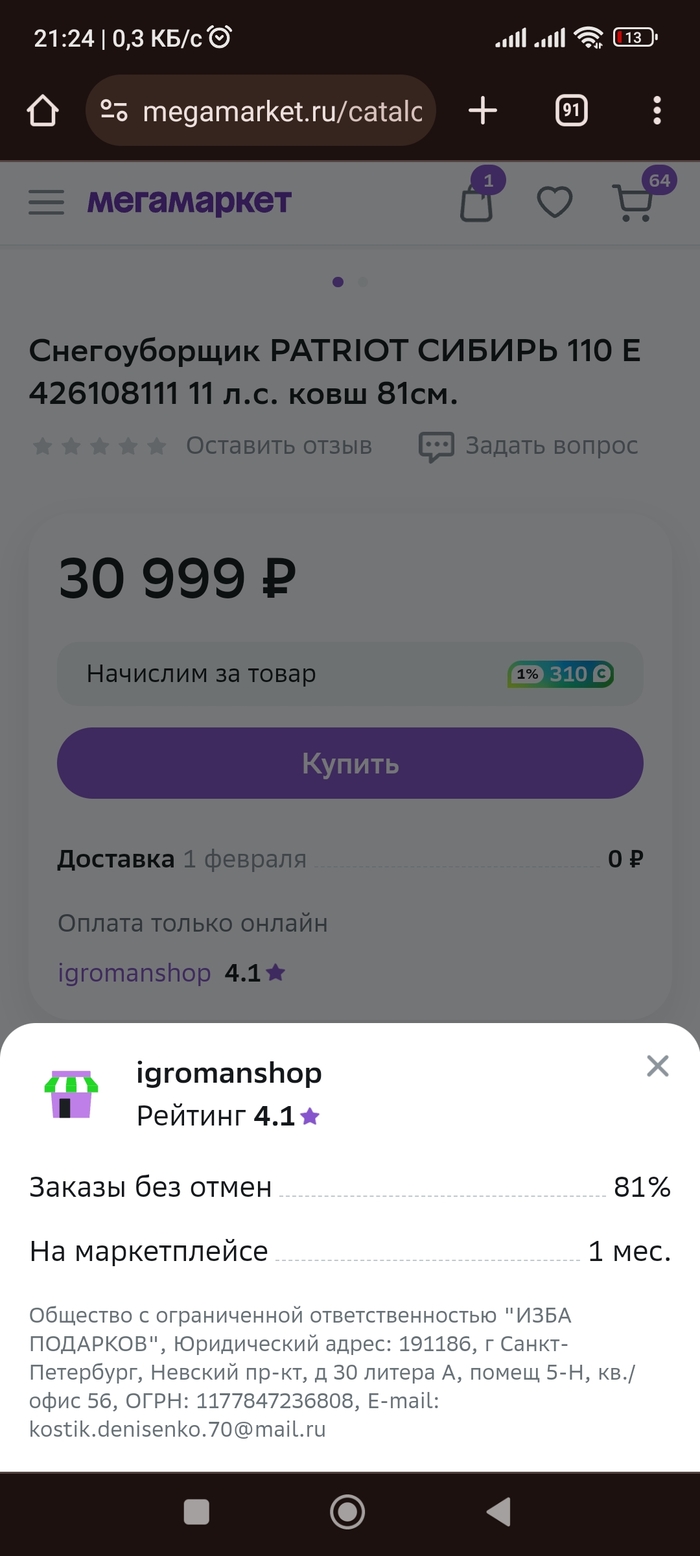The width and height of the screenshot is (700, 1556).
Task: Show the 91 open tabs
Action: click(571, 111)
